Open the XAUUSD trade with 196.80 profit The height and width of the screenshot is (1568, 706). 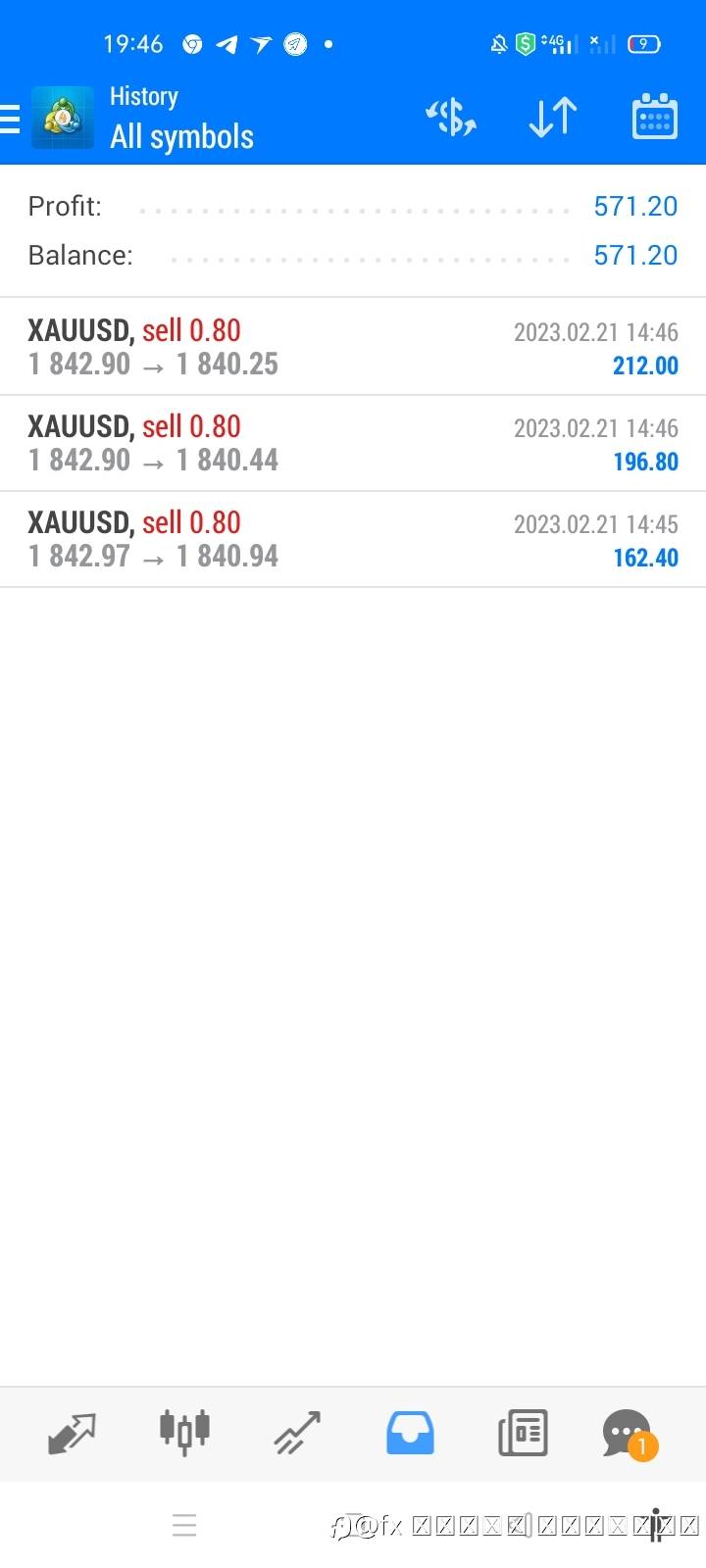tap(353, 444)
